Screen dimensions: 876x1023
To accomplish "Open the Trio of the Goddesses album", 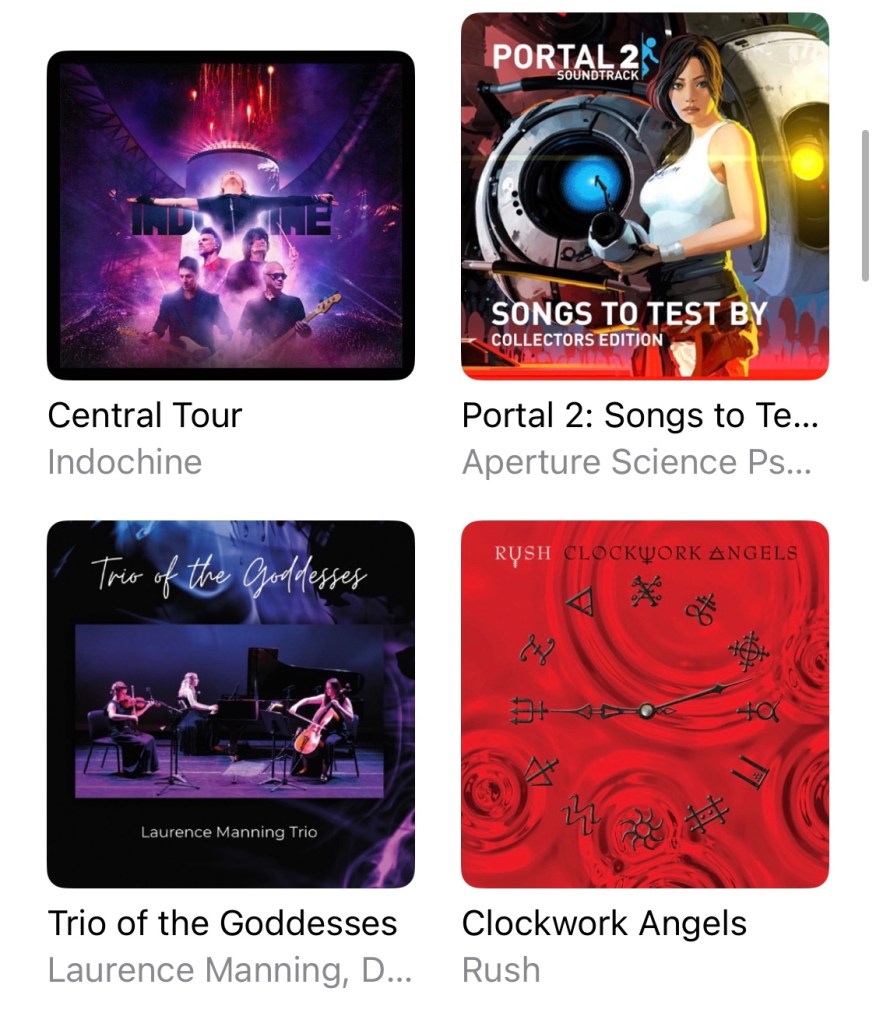I will (230, 704).
